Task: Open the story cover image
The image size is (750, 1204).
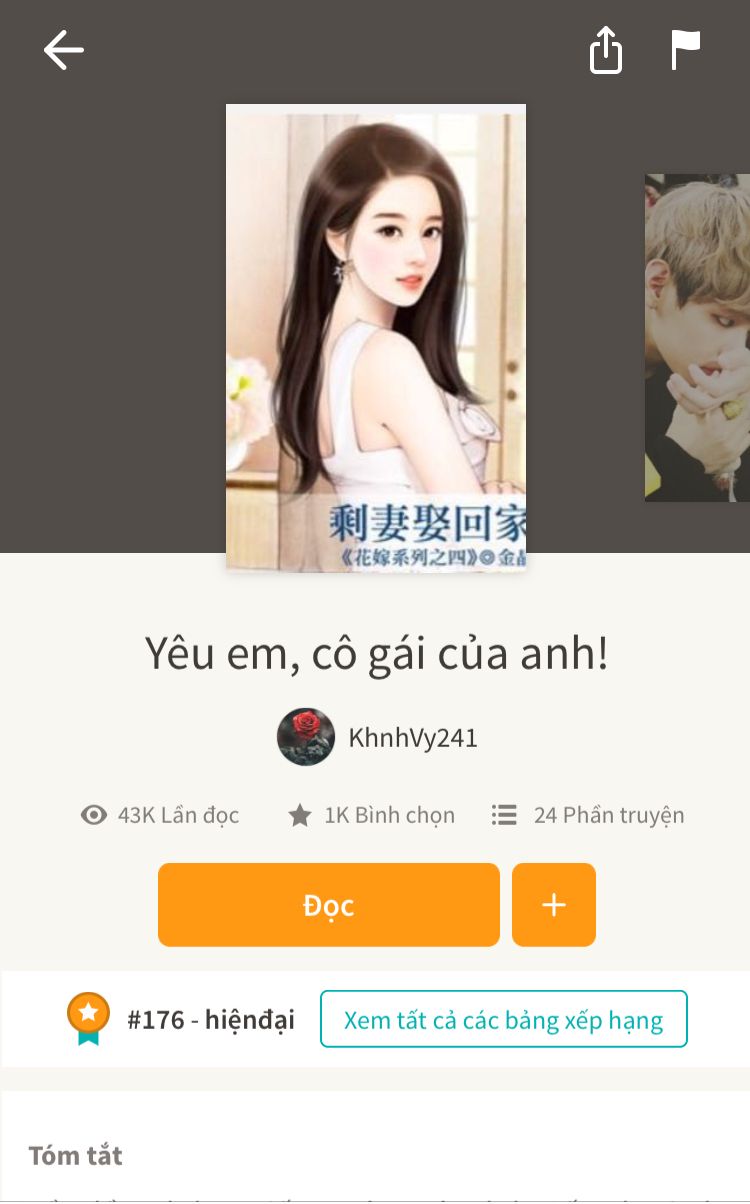Action: coord(376,337)
